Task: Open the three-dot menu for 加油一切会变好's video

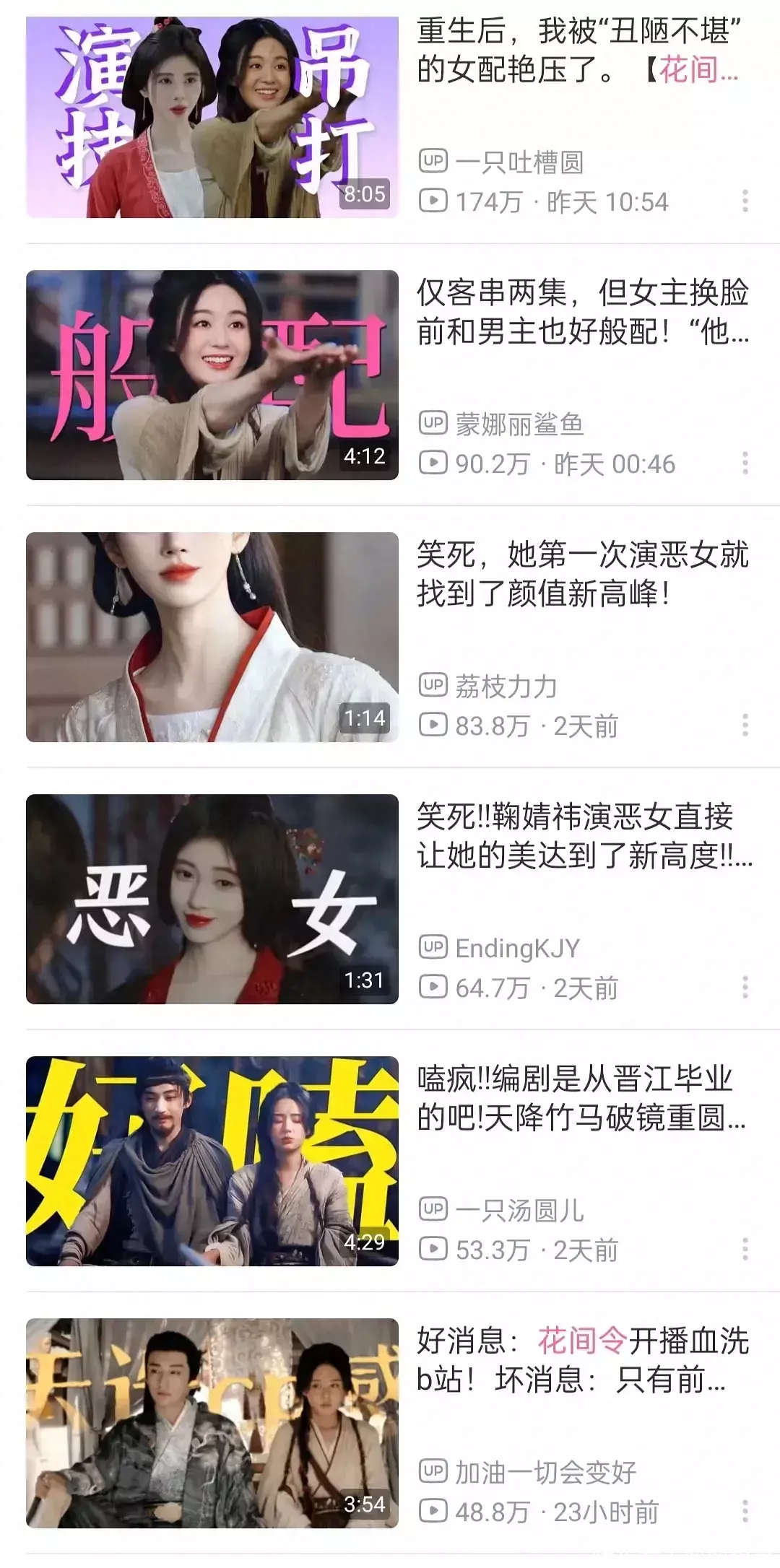Action: click(745, 1512)
